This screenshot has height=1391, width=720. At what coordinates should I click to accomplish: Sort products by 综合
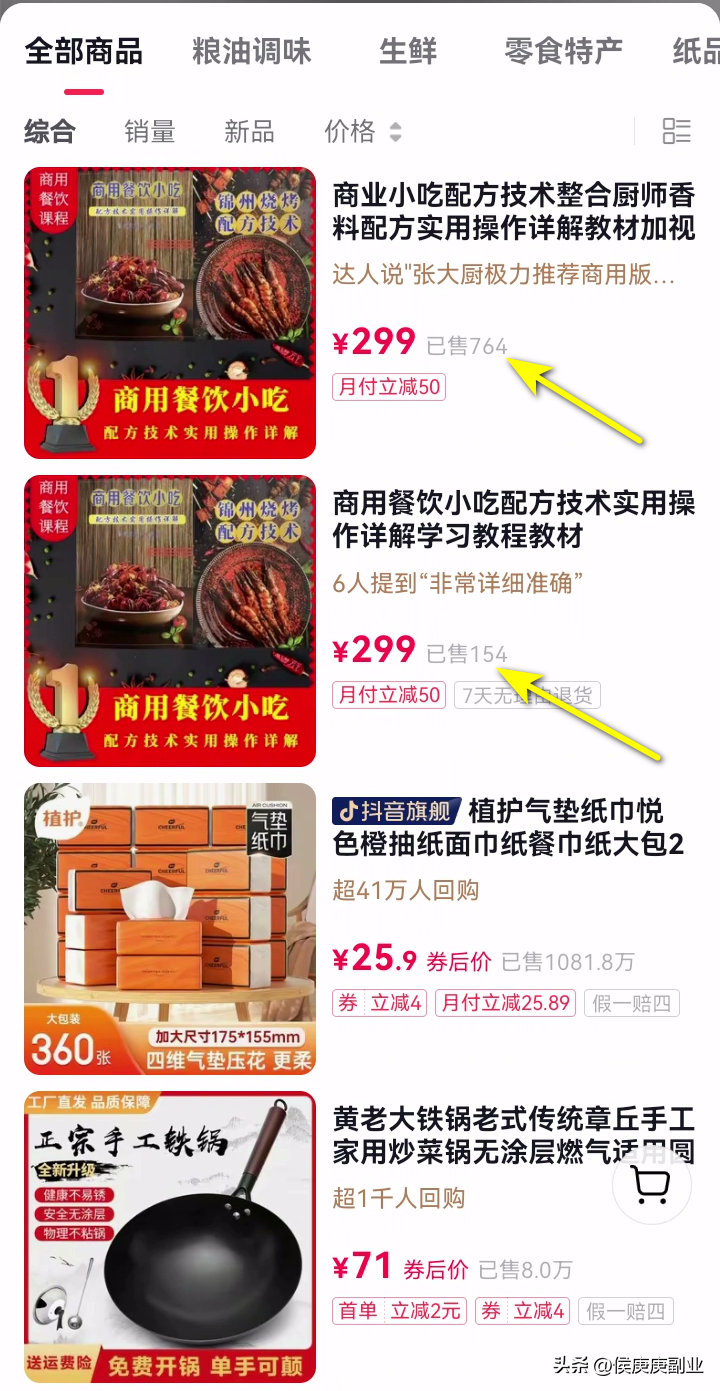[x=50, y=131]
